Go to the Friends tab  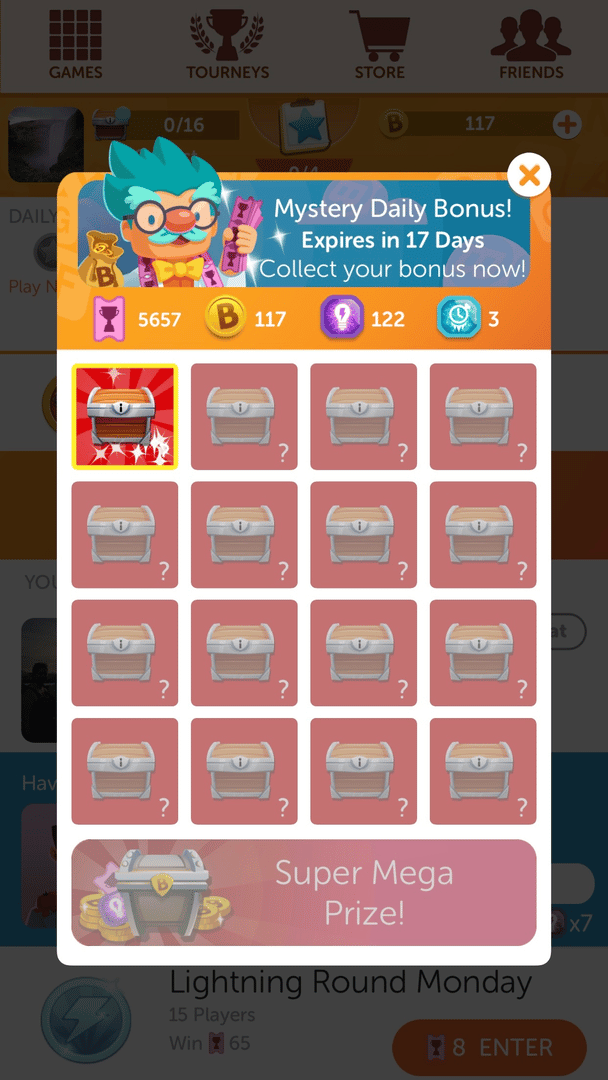point(531,45)
